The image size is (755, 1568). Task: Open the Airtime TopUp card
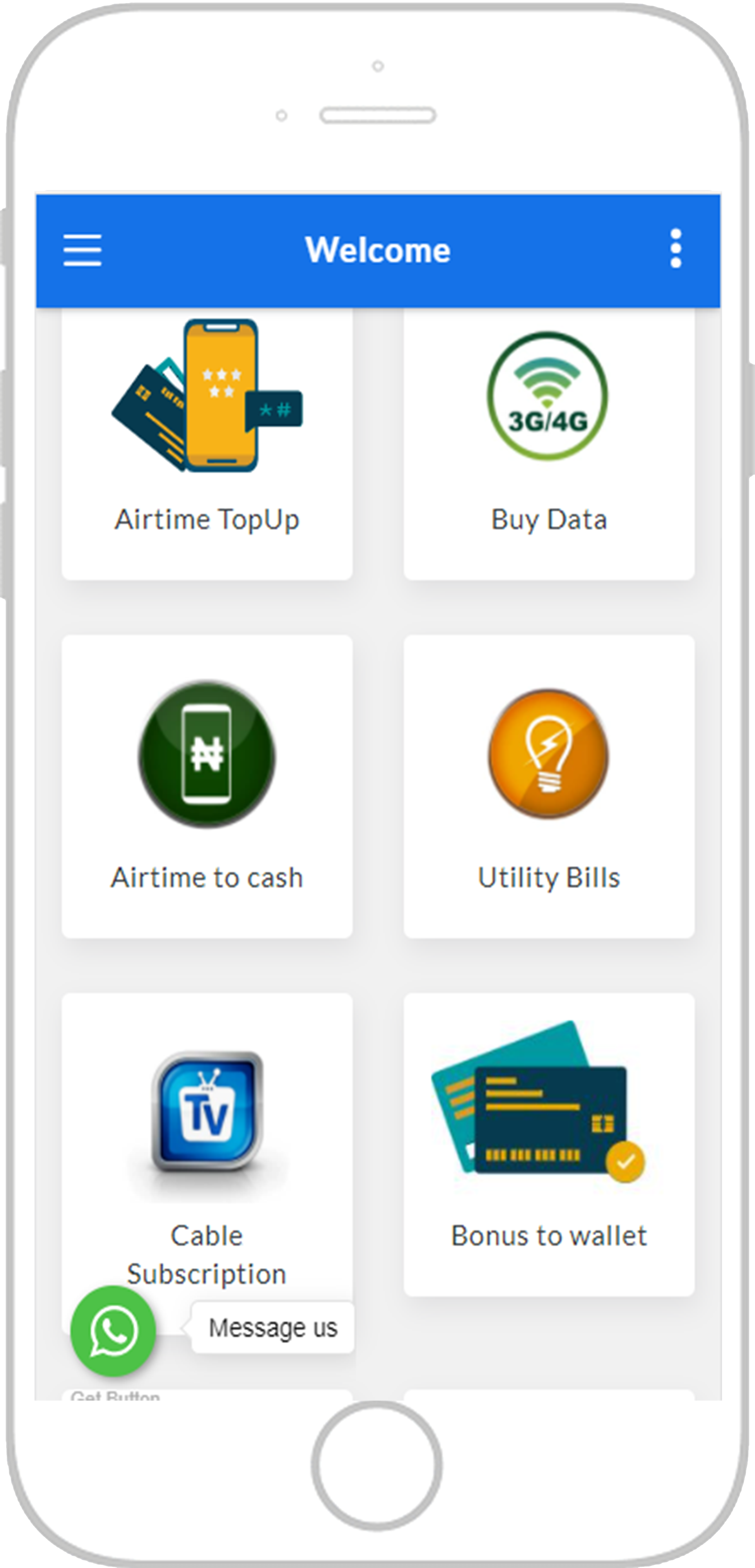[x=207, y=445]
